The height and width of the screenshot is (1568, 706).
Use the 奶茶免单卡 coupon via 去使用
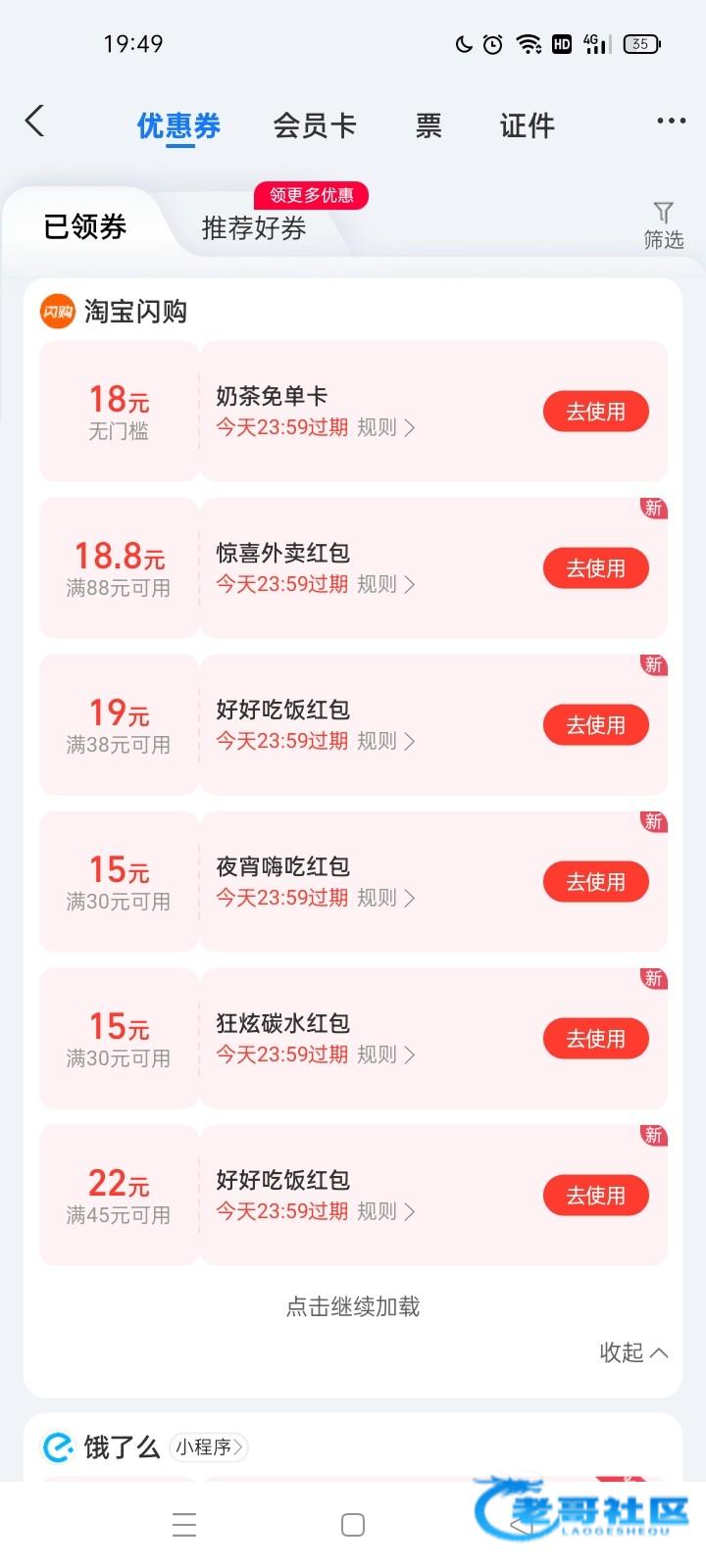596,412
